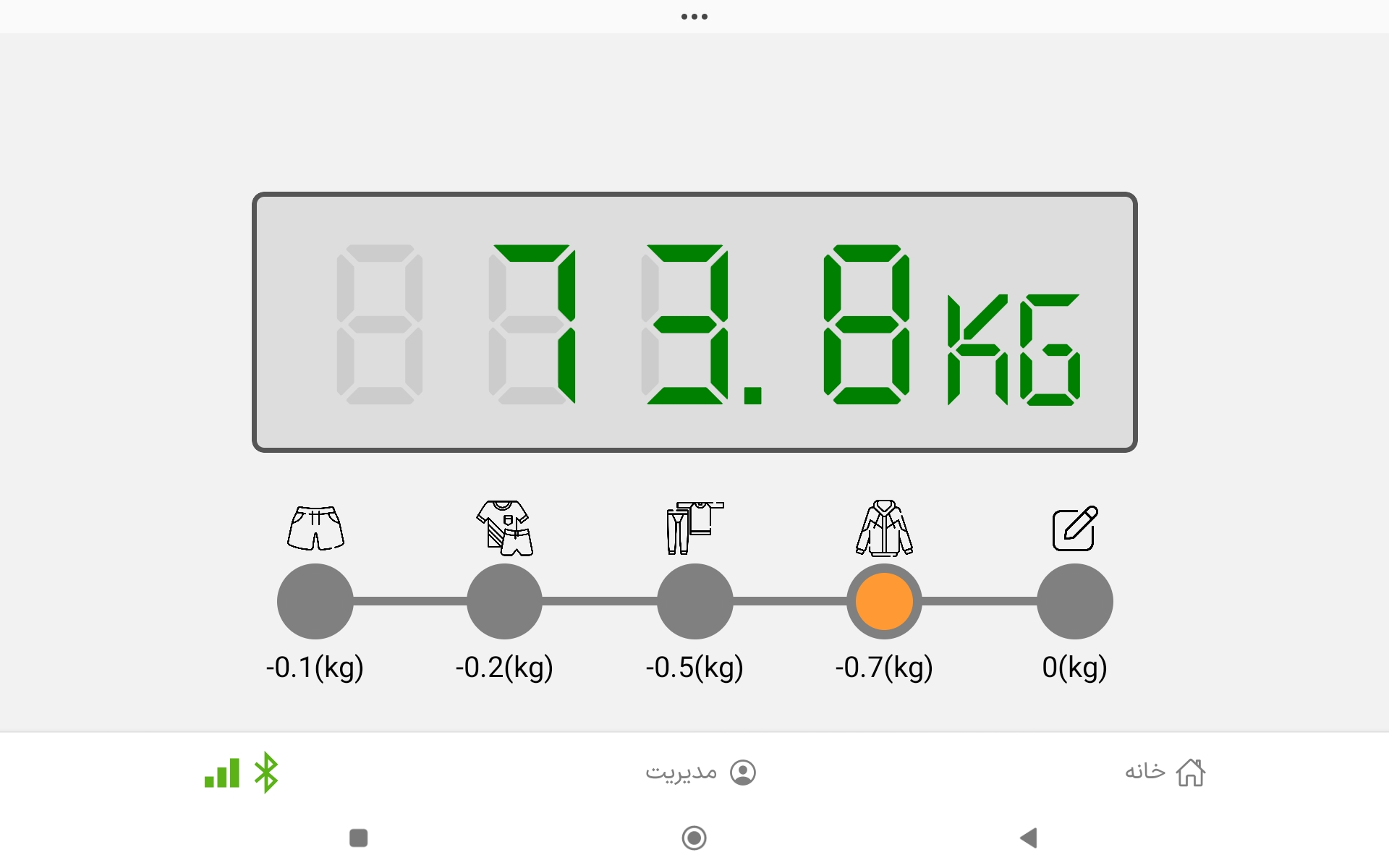1389x868 pixels.
Task: Pick the pants and shirt -0.5(kg) option
Action: (694, 601)
